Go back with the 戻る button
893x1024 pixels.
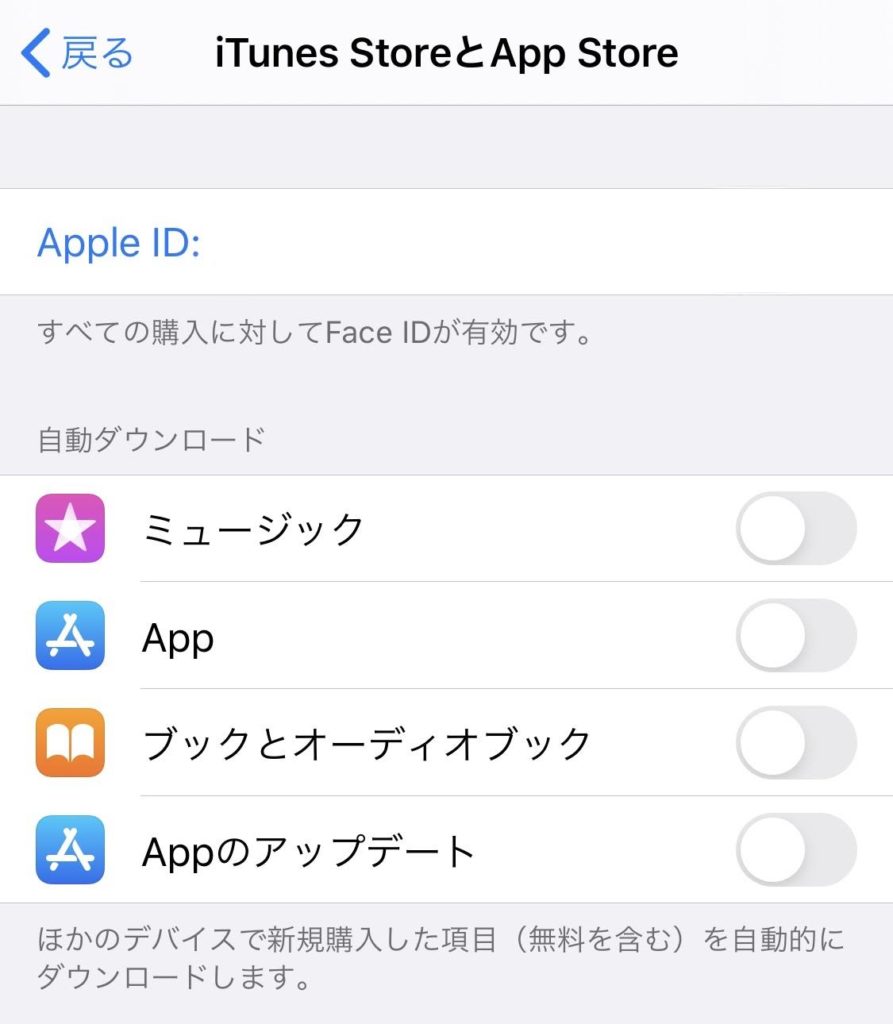[78, 53]
